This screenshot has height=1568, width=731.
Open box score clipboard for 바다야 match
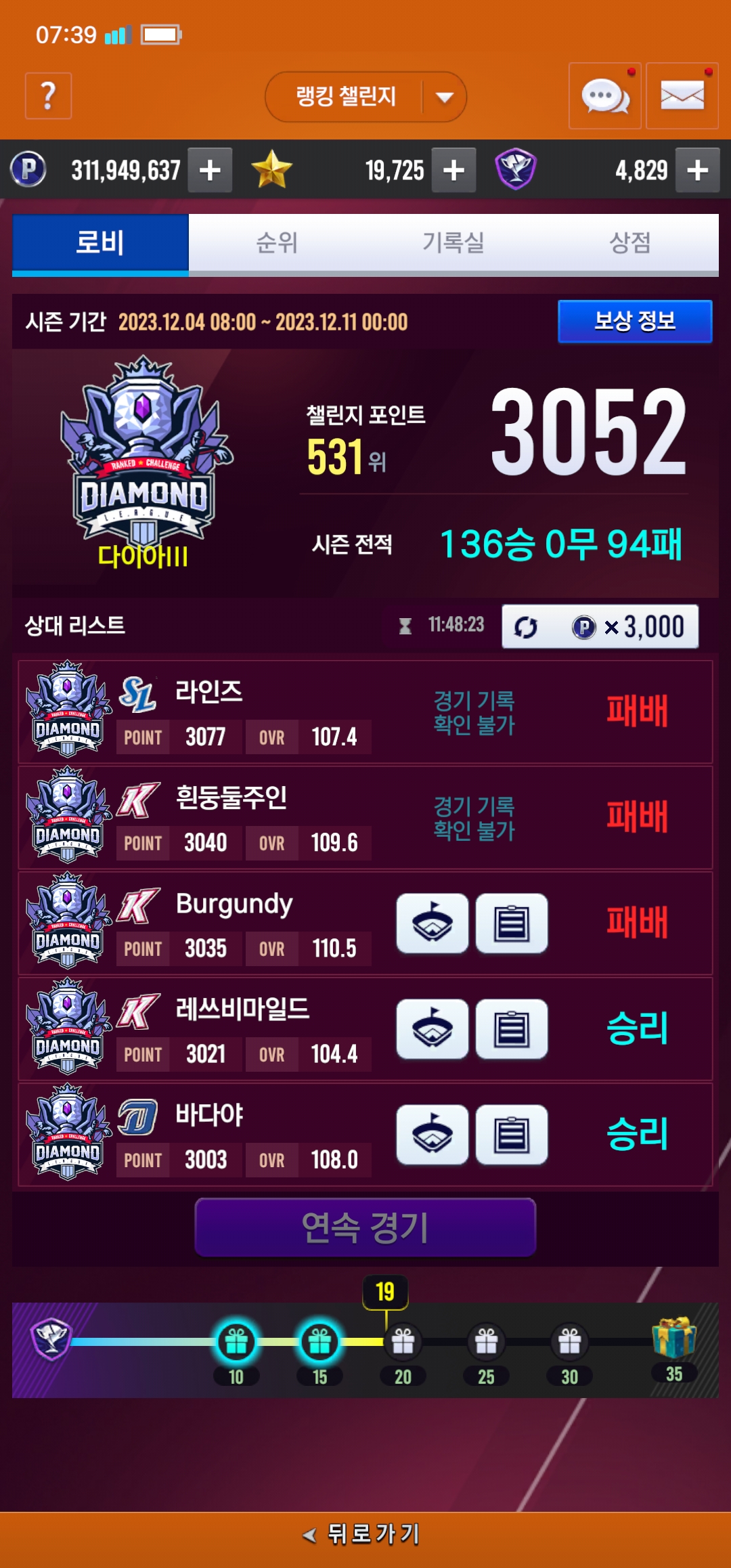point(512,1135)
